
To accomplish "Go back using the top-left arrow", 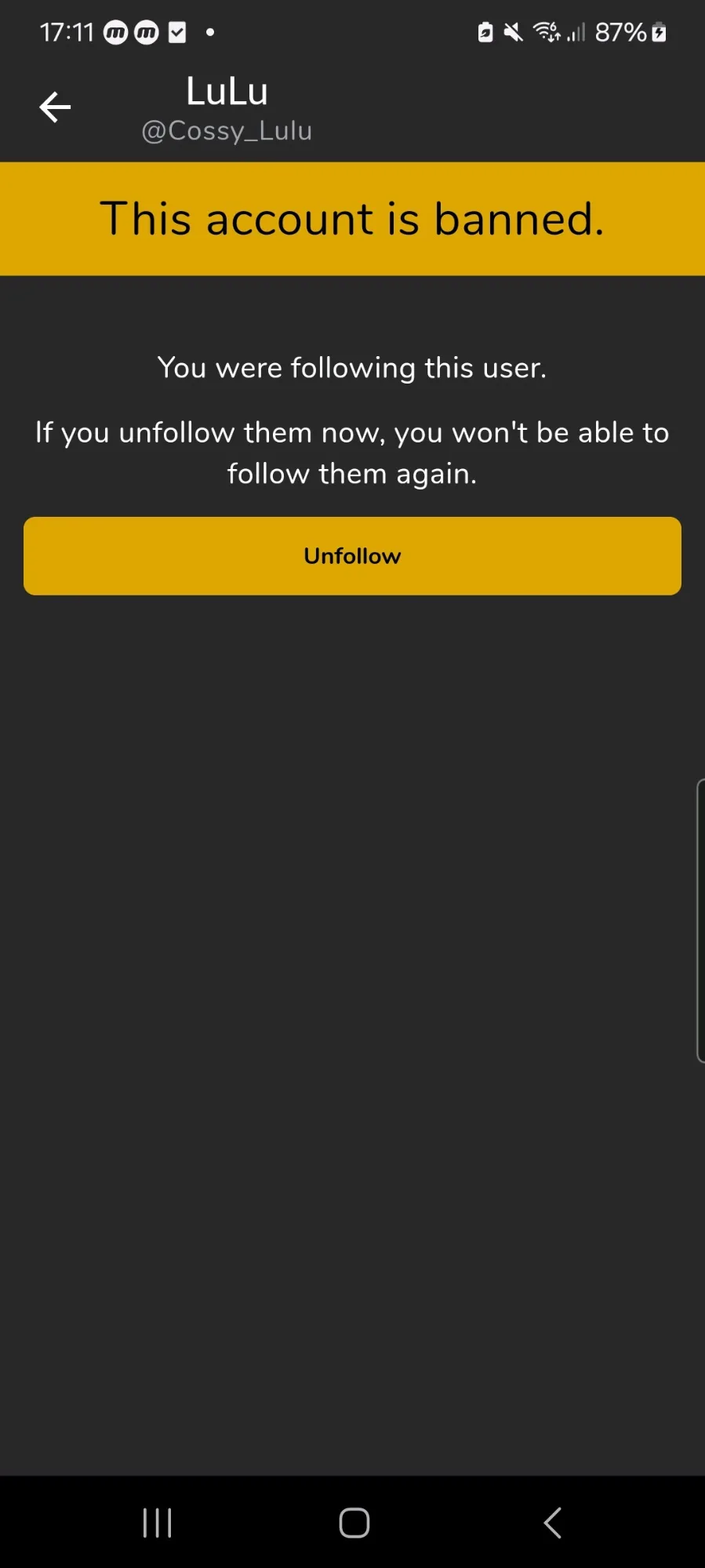I will pyautogui.click(x=55, y=107).
